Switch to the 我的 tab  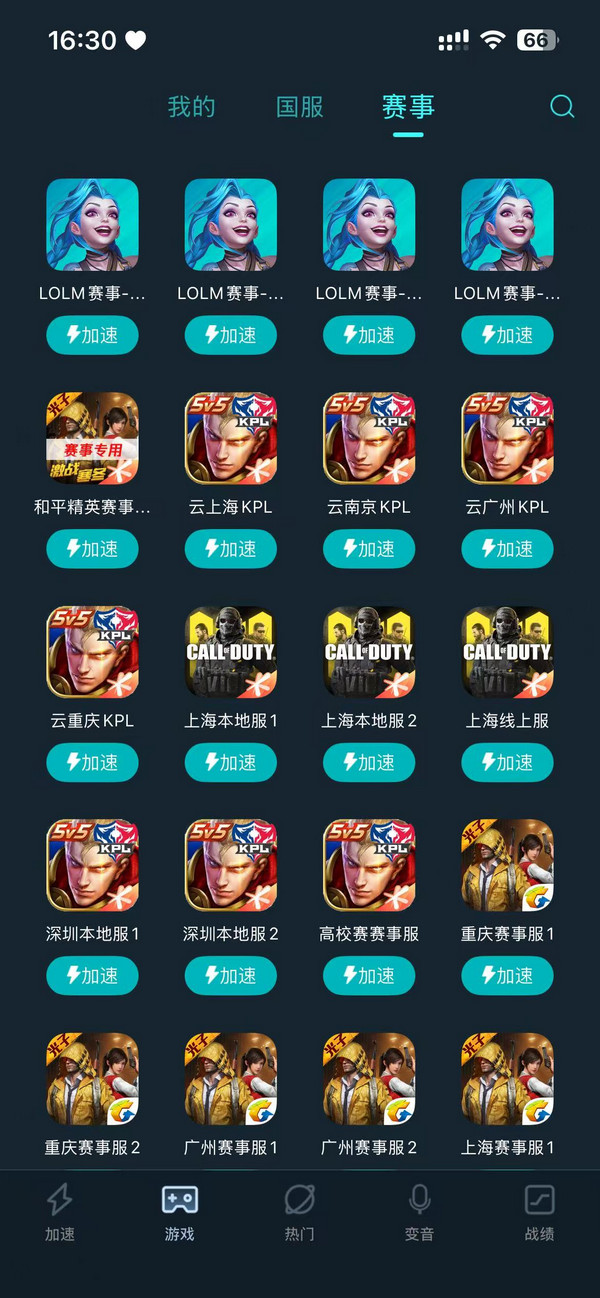click(191, 107)
